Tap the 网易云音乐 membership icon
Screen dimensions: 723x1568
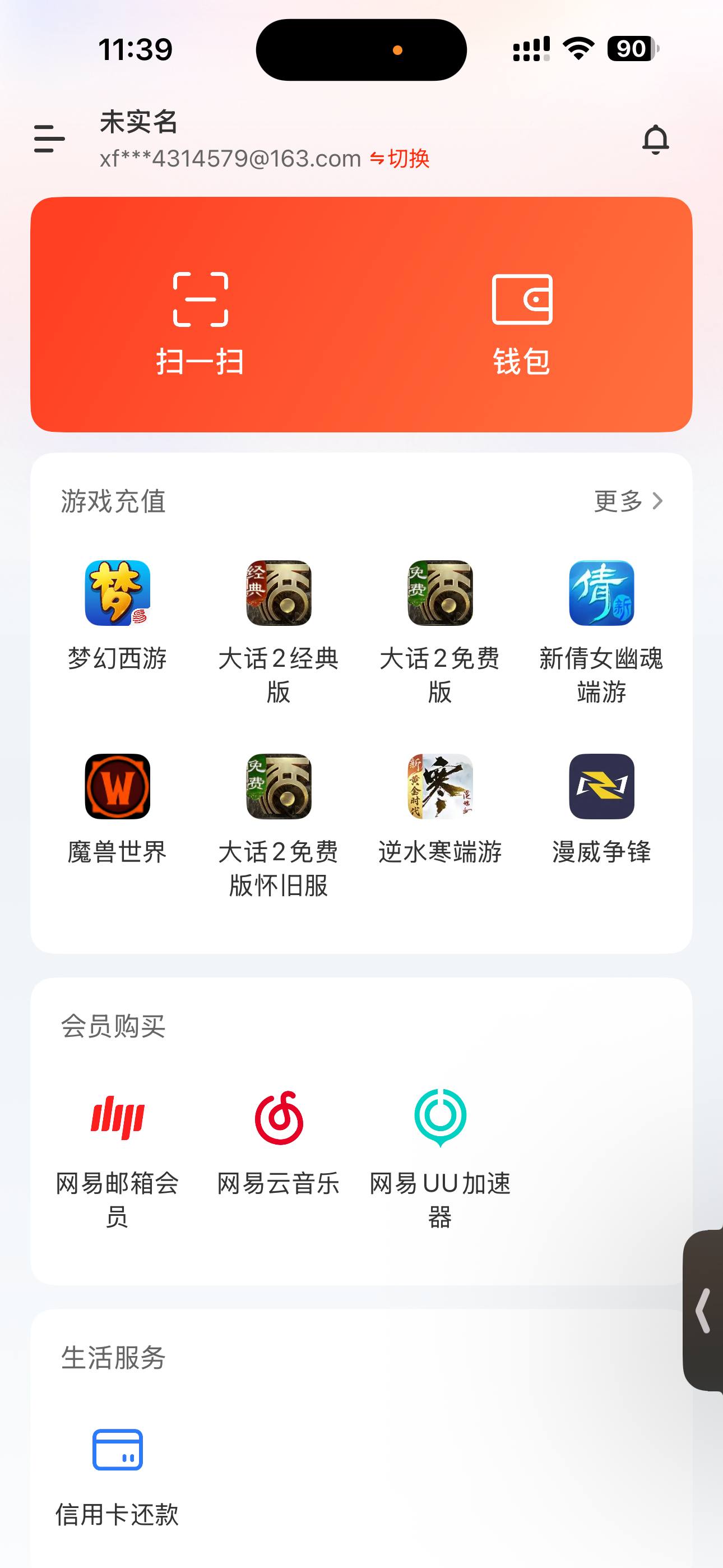tap(279, 1123)
